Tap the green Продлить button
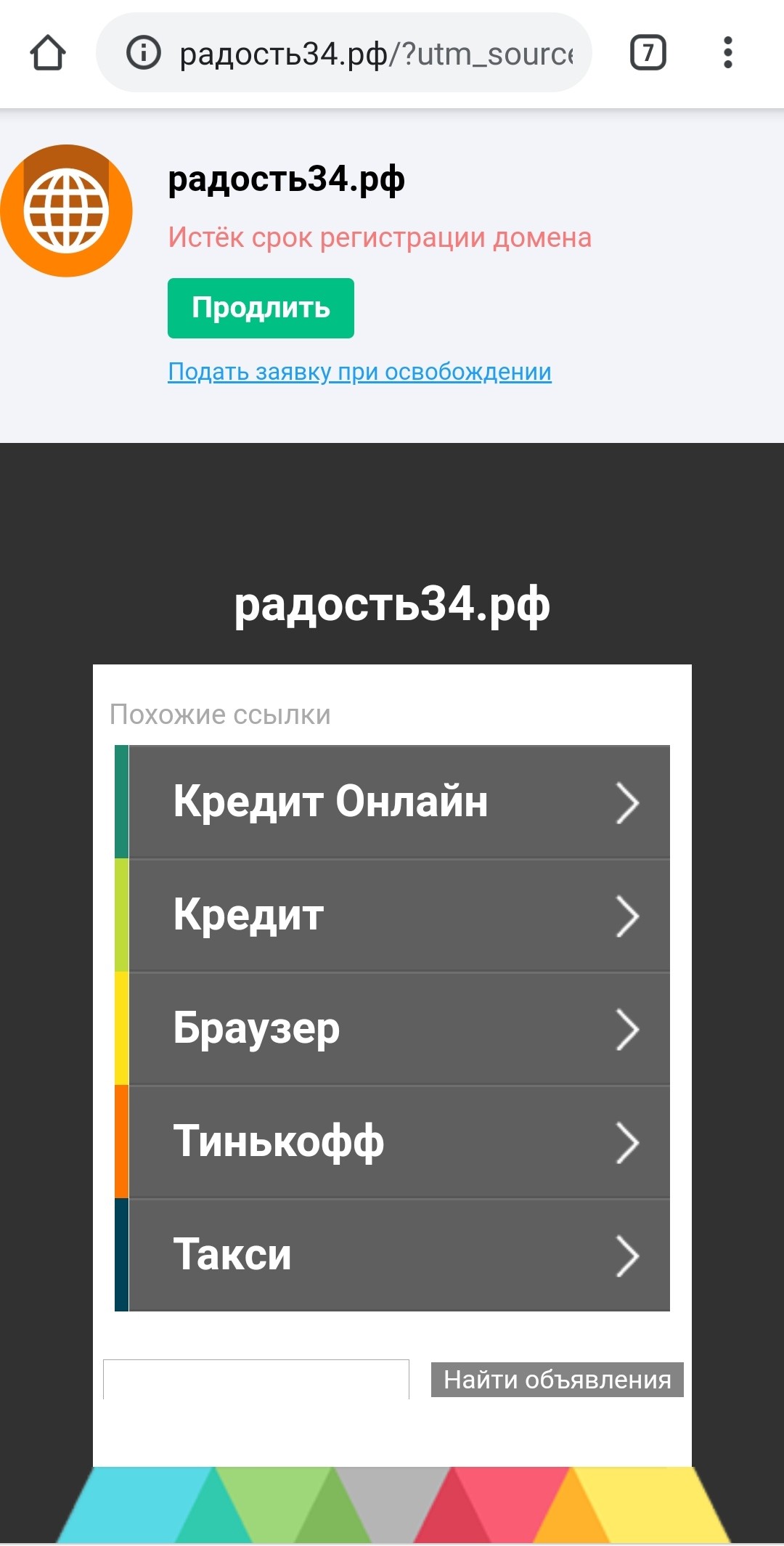Image resolution: width=784 pixels, height=1546 pixels. (x=261, y=308)
